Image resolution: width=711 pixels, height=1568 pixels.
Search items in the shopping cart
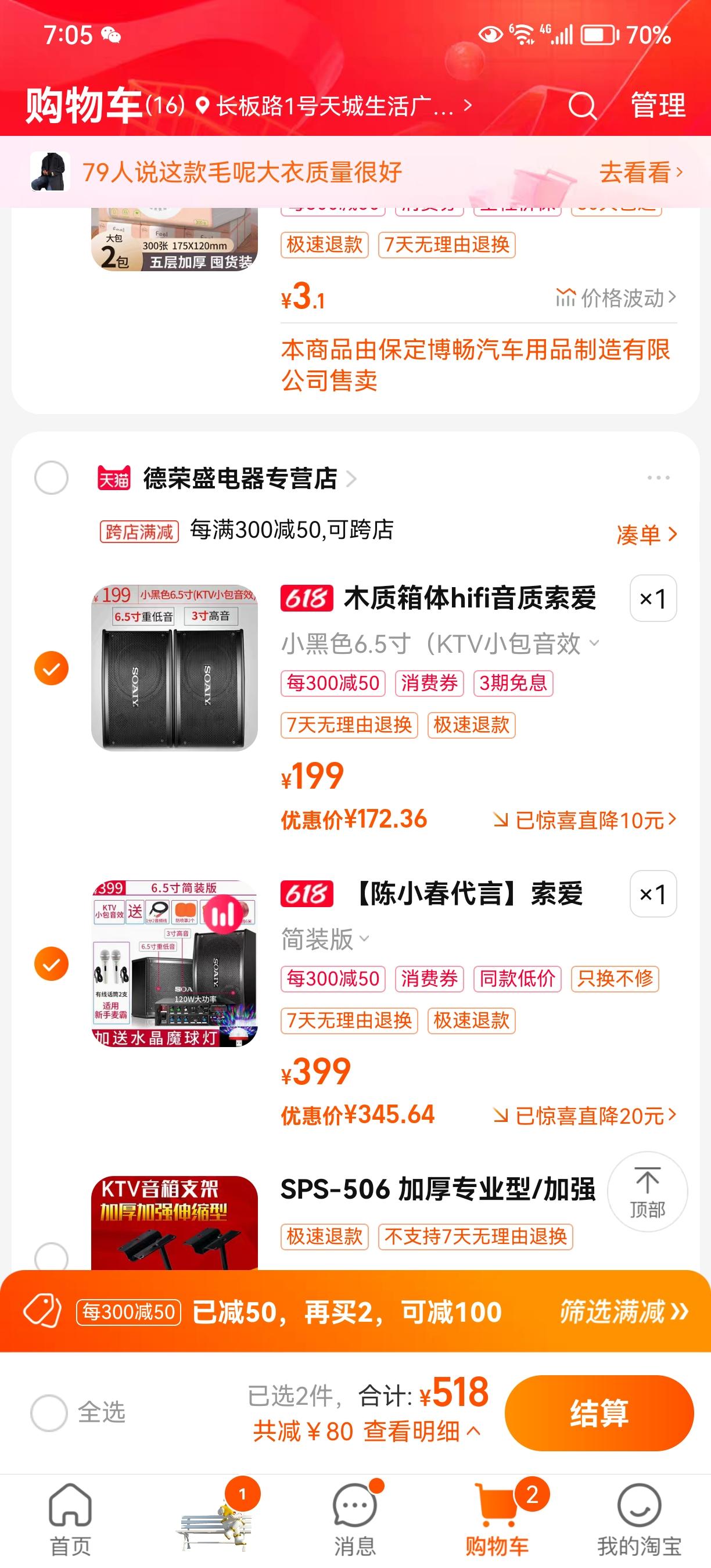[x=582, y=106]
